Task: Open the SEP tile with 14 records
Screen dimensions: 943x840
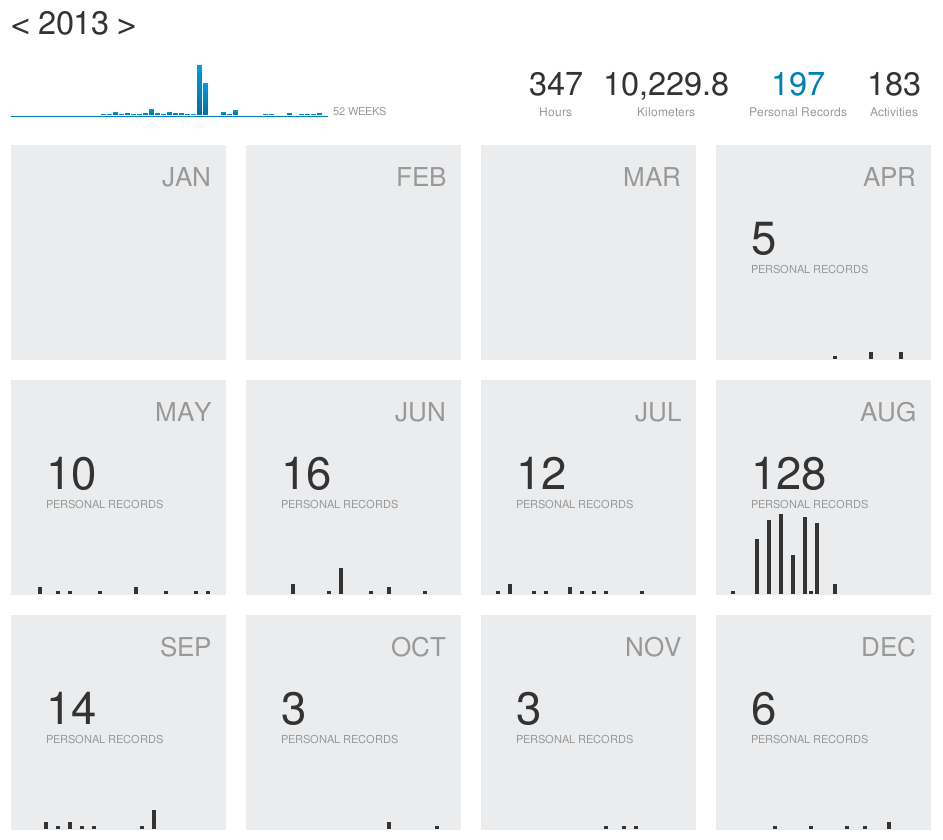Action: click(118, 722)
